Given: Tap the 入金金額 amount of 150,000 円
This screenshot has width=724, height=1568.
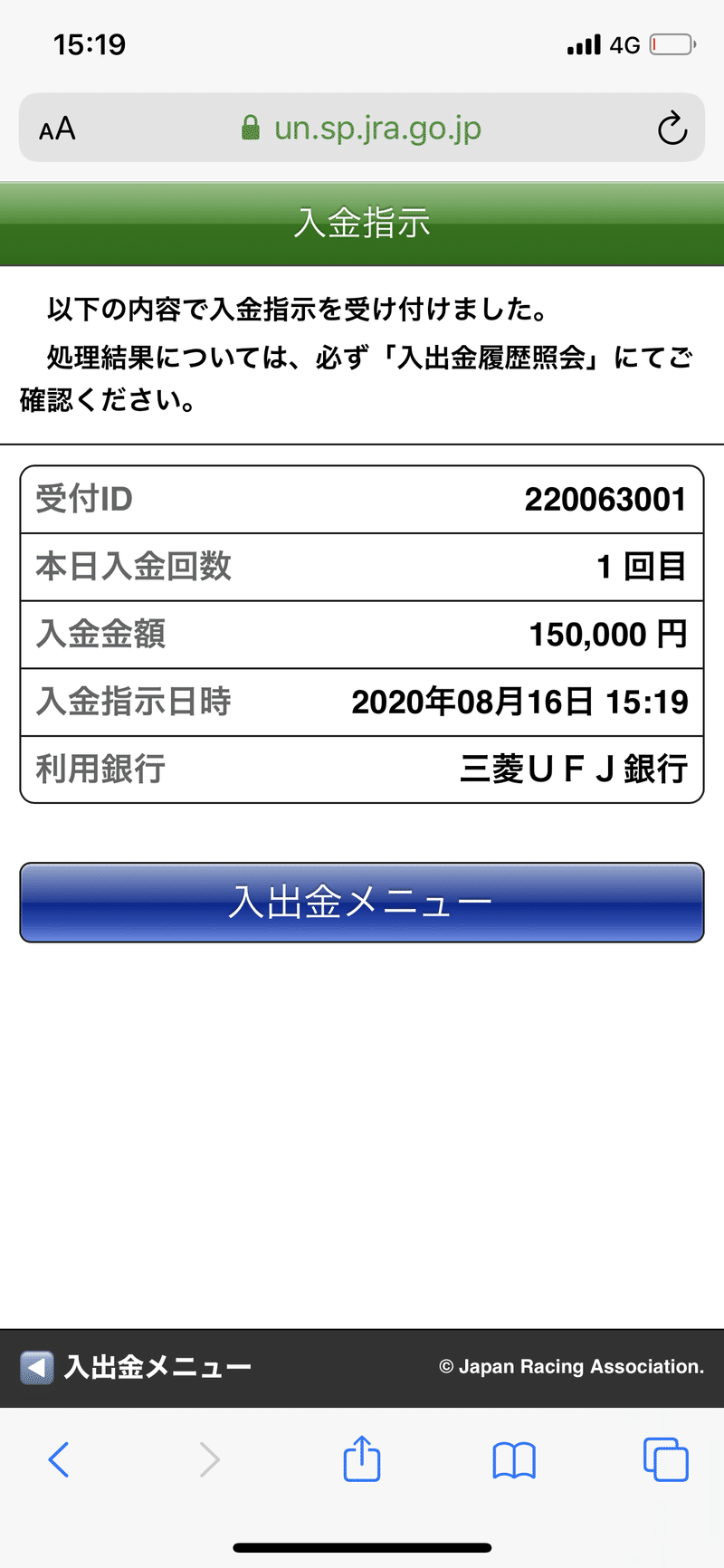Looking at the screenshot, I should (606, 635).
